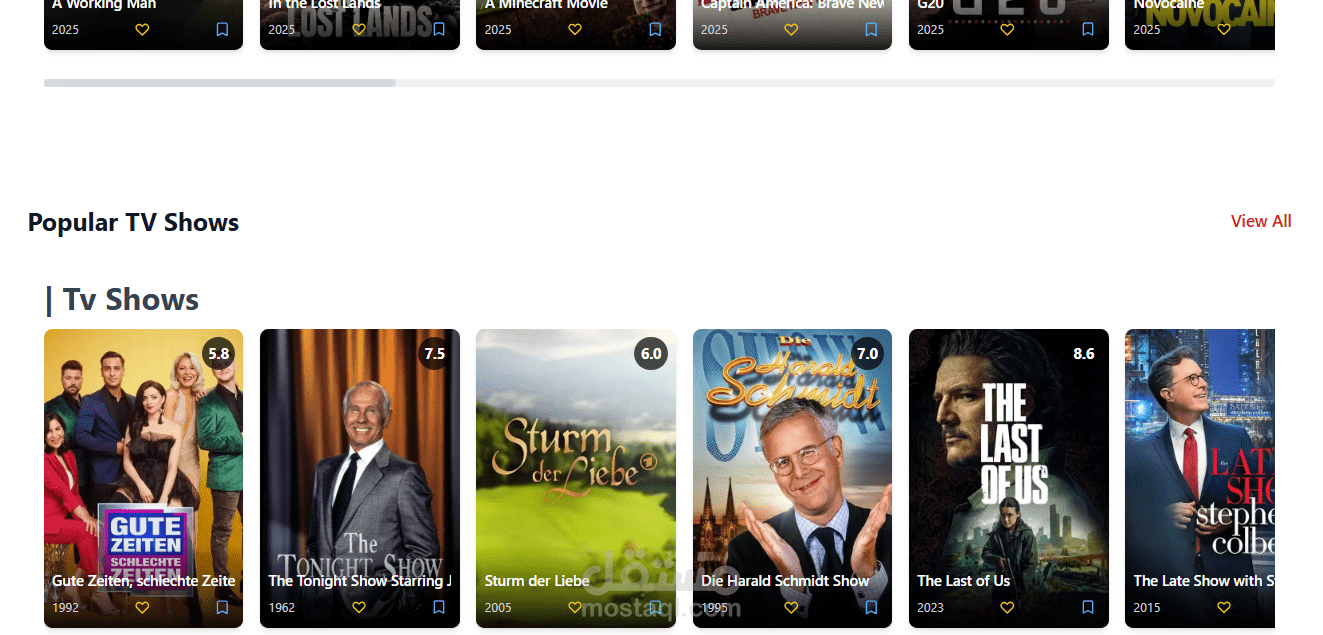Image resolution: width=1323 pixels, height=635 pixels.
Task: Open the Sturm der Liebe card
Action: tap(575, 460)
